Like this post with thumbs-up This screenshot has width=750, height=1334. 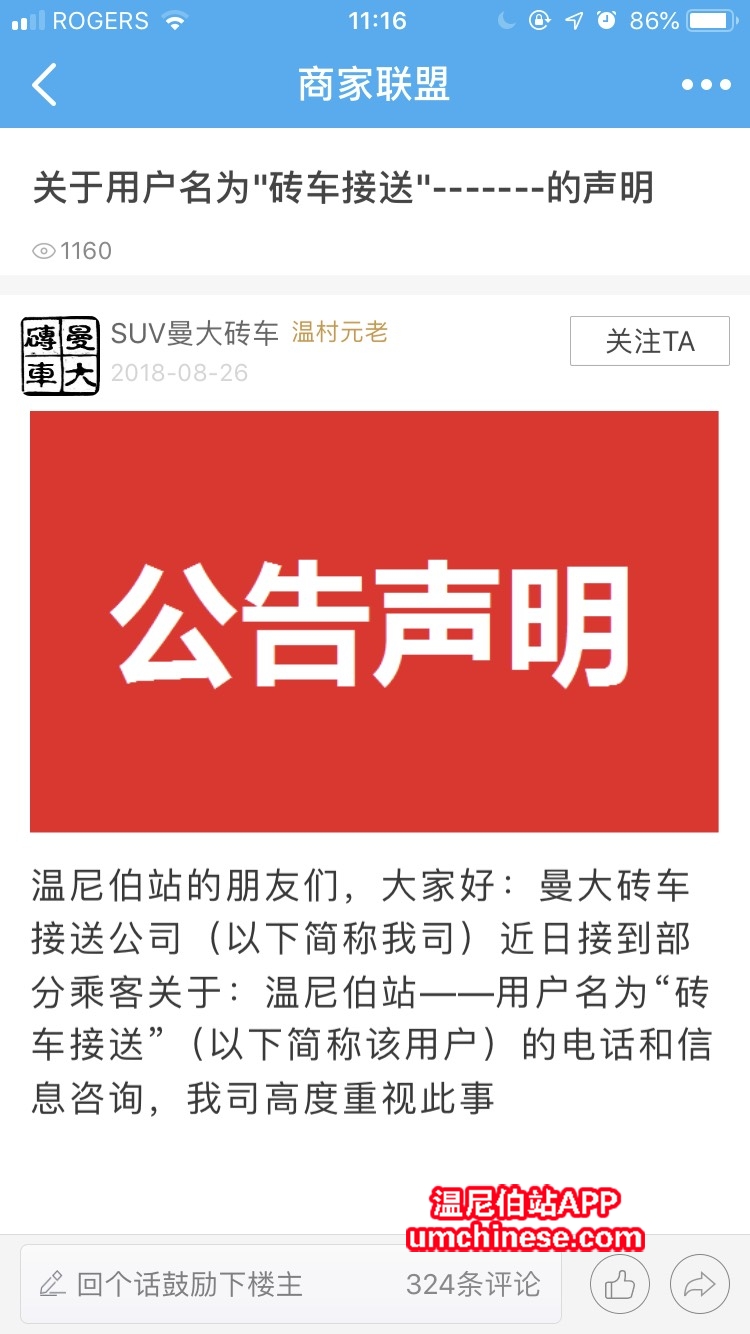[x=620, y=1285]
